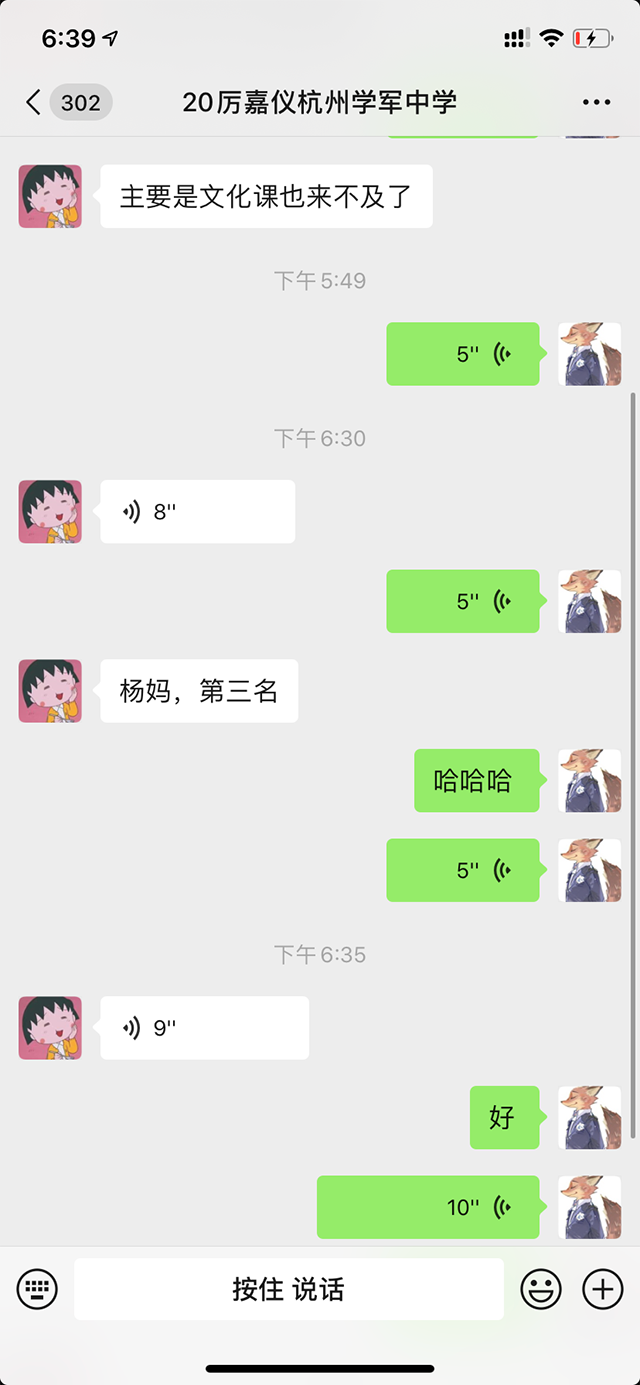Play the received 9-second voice message
Screen dimensions: 640x1385
pyautogui.click(x=204, y=1028)
